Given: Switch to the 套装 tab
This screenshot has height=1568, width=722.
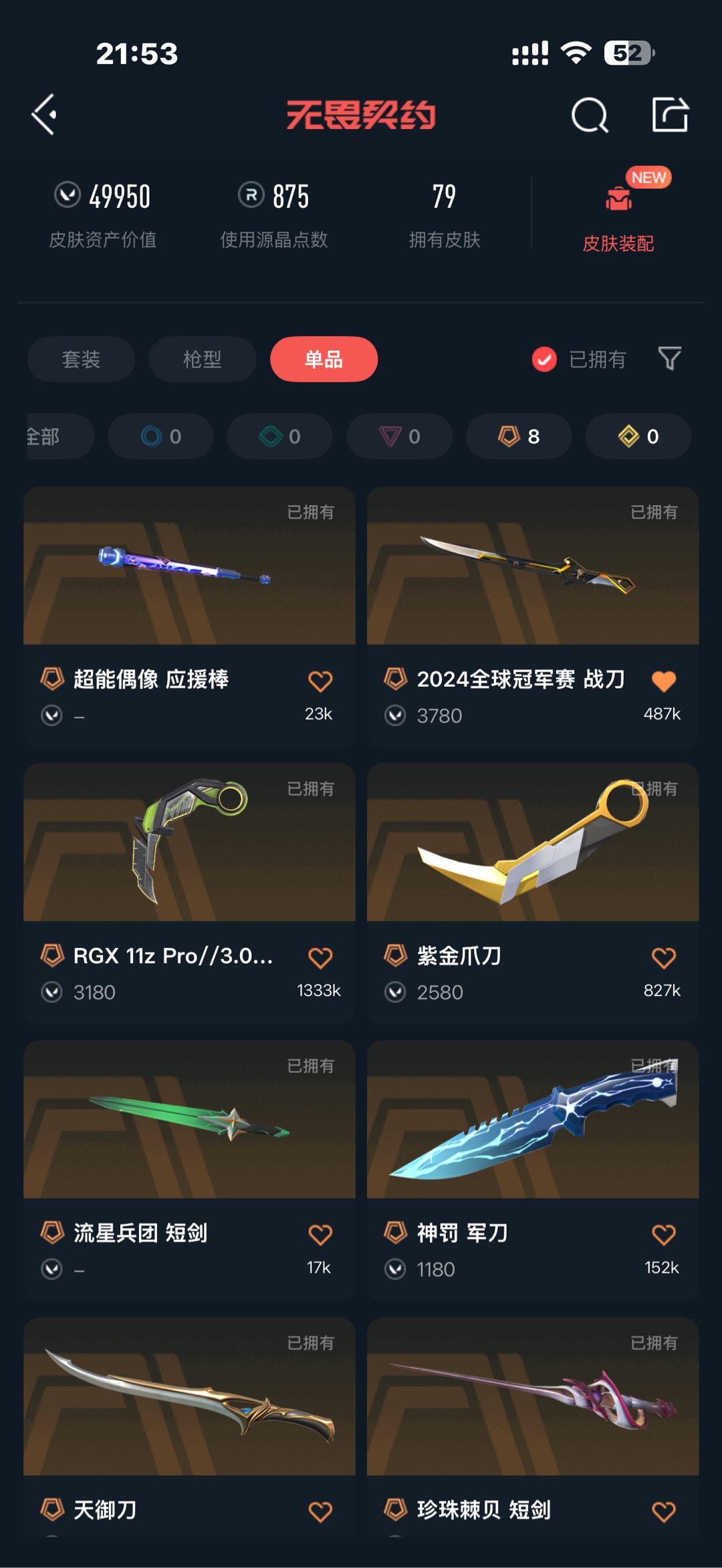Looking at the screenshot, I should pos(81,359).
